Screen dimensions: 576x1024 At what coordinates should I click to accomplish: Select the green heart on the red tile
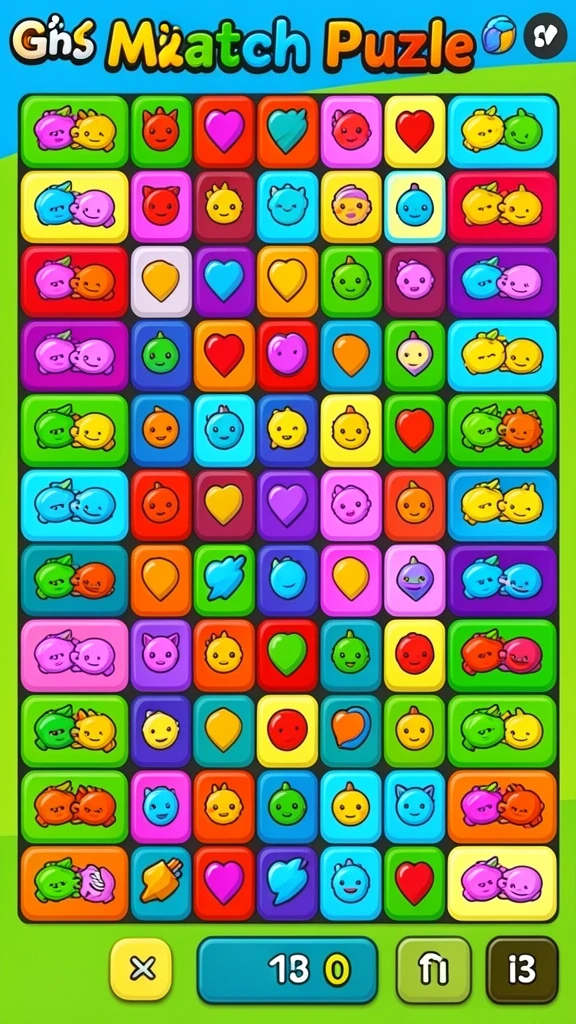[x=287, y=655]
